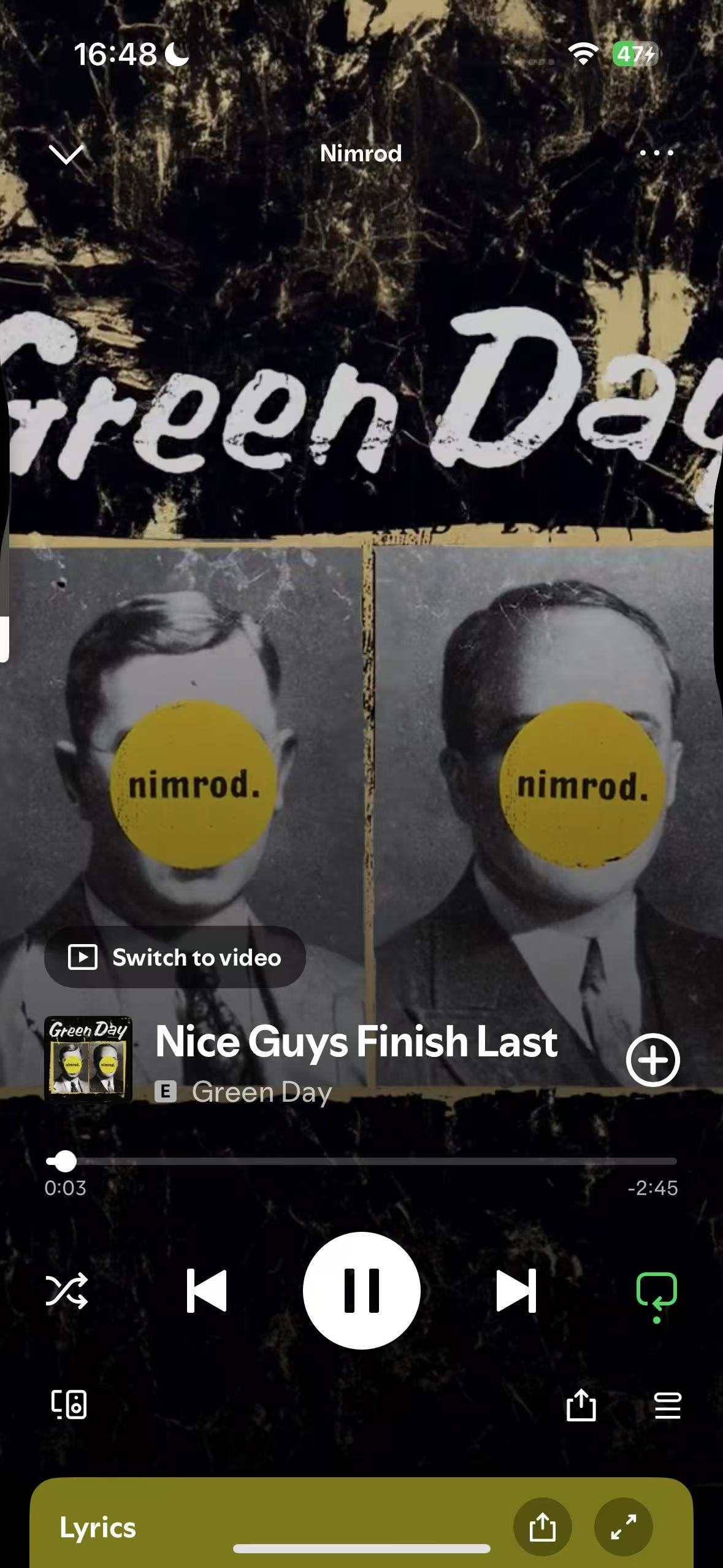Open the Green Day artist page
Image resolution: width=723 pixels, height=1568 pixels.
pyautogui.click(x=262, y=1092)
